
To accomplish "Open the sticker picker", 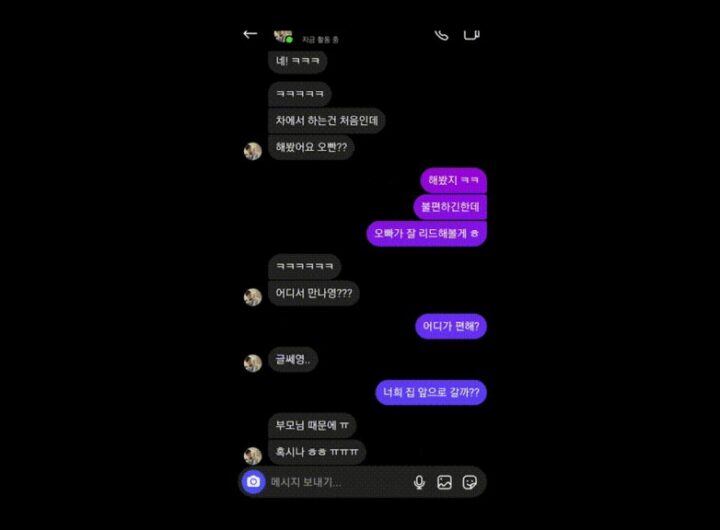I will click(x=470, y=482).
